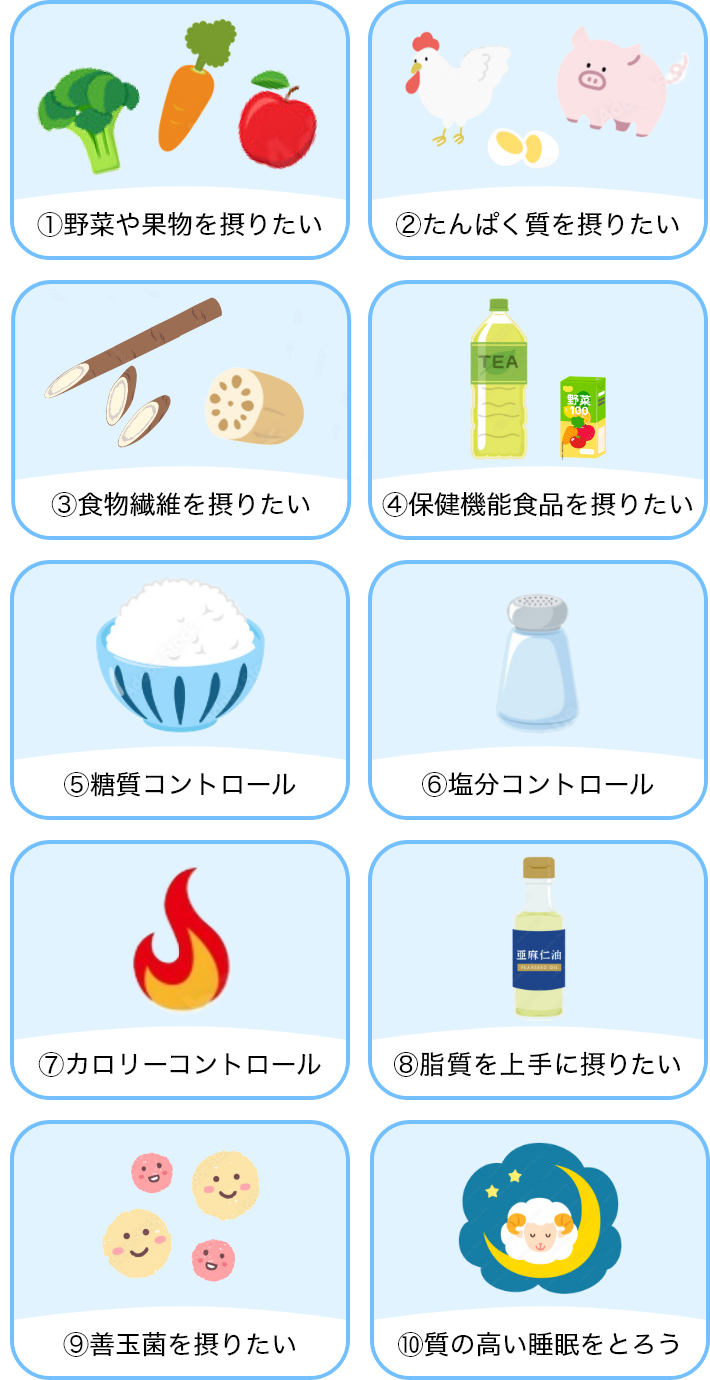Image resolution: width=710 pixels, height=1380 pixels.
Task: Tap the ④保健機能食品を摂りたい card
Action: 538,410
